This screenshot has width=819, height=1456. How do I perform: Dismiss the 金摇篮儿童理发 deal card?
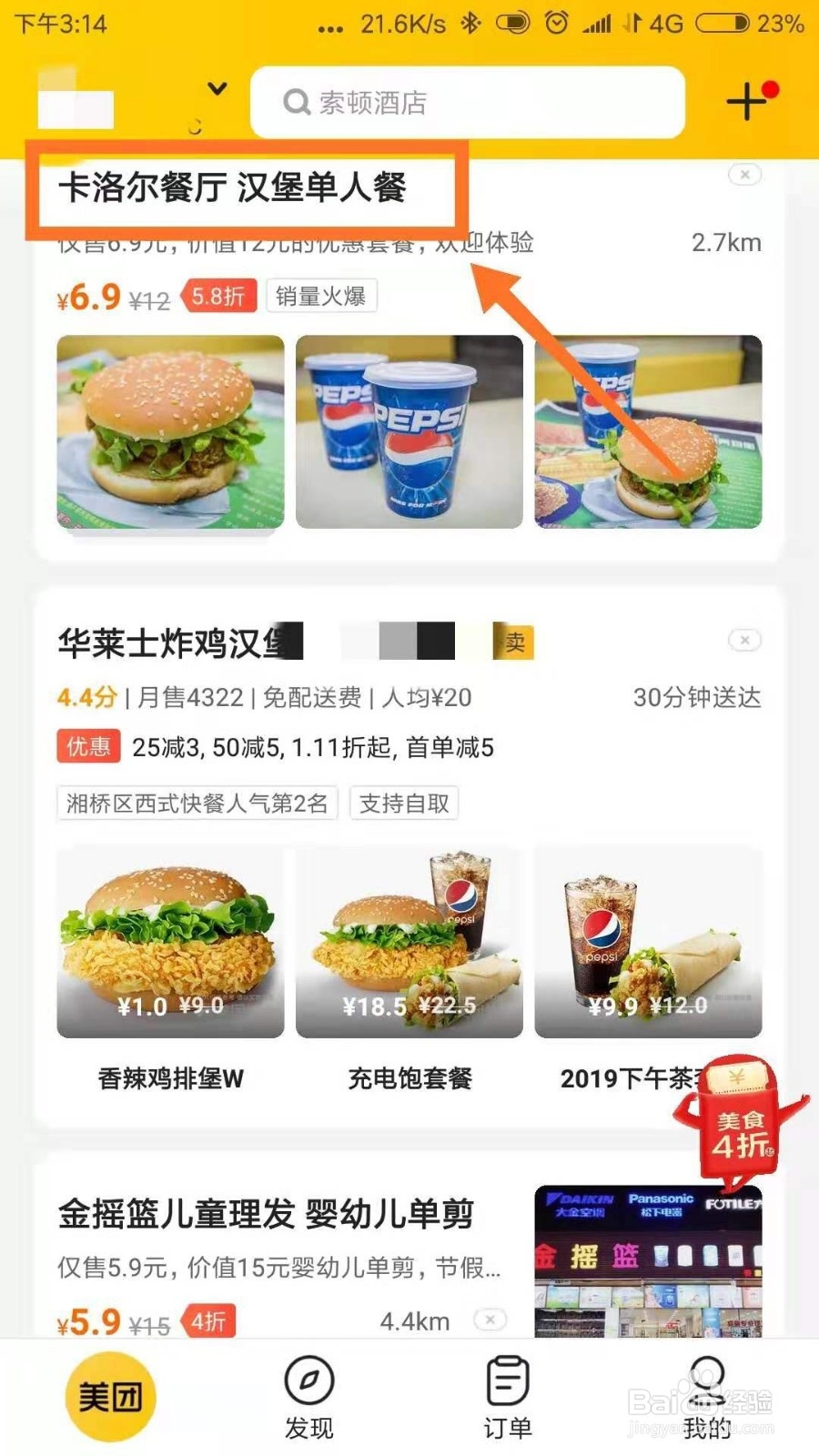tap(490, 1319)
